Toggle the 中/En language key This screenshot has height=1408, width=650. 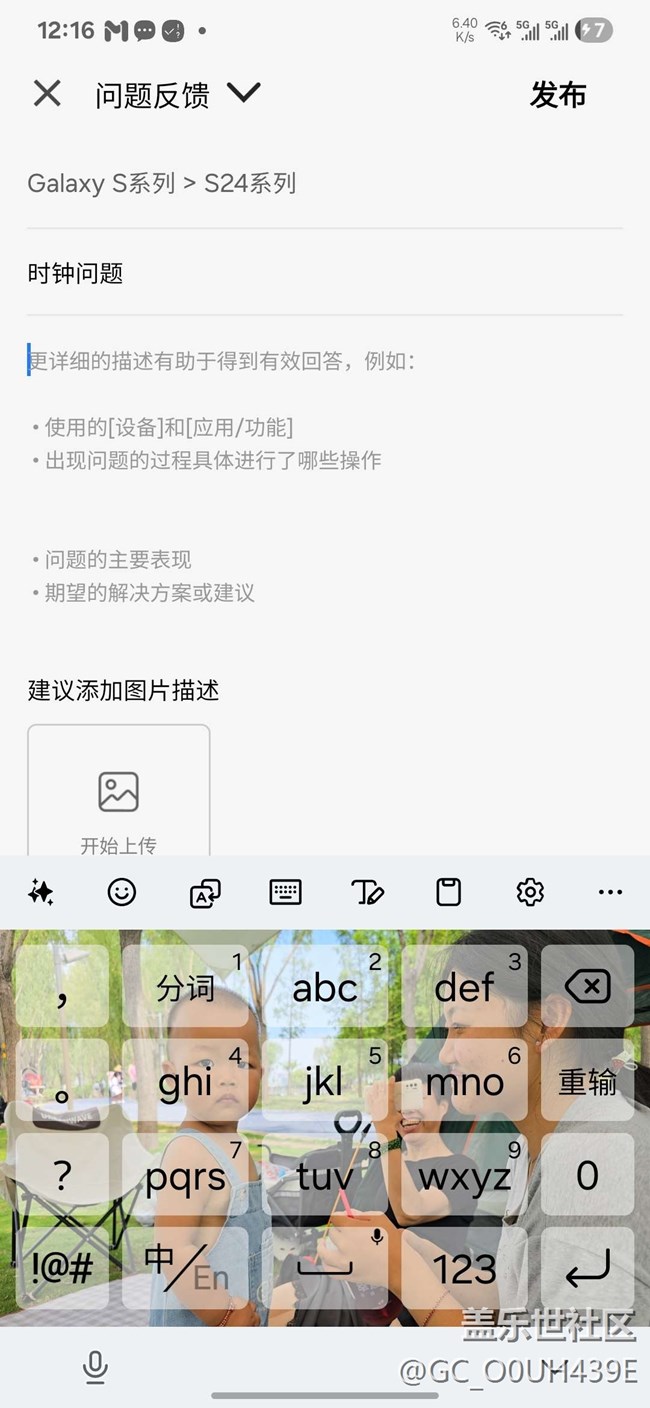click(186, 1268)
